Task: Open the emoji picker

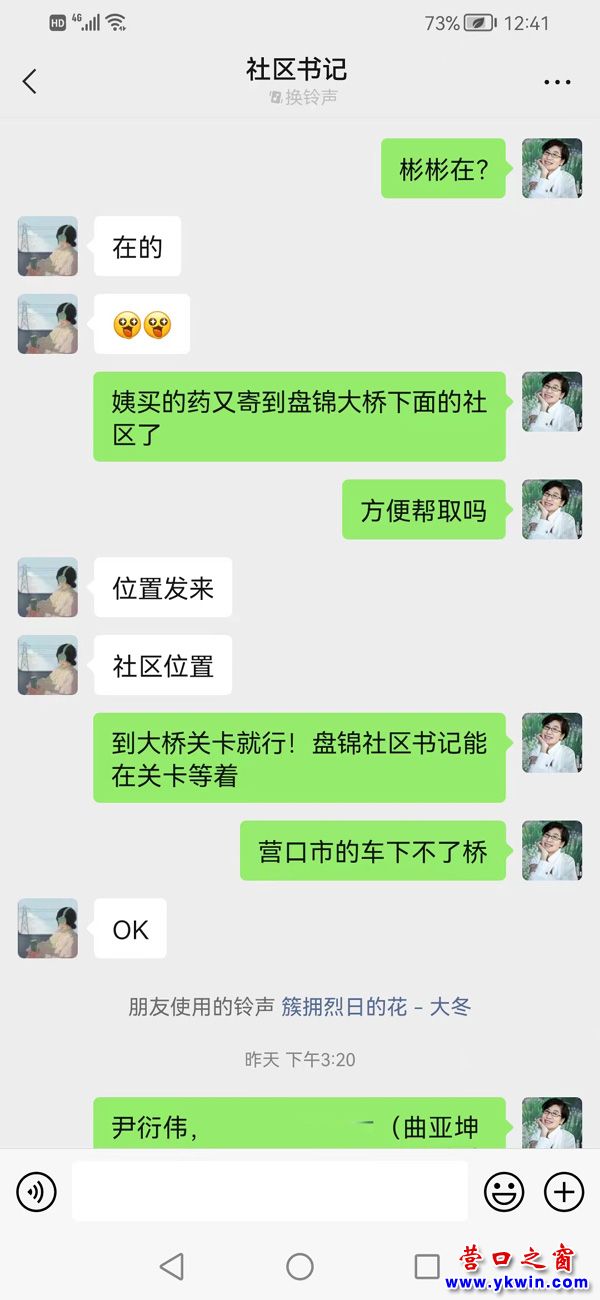Action: point(504,1191)
